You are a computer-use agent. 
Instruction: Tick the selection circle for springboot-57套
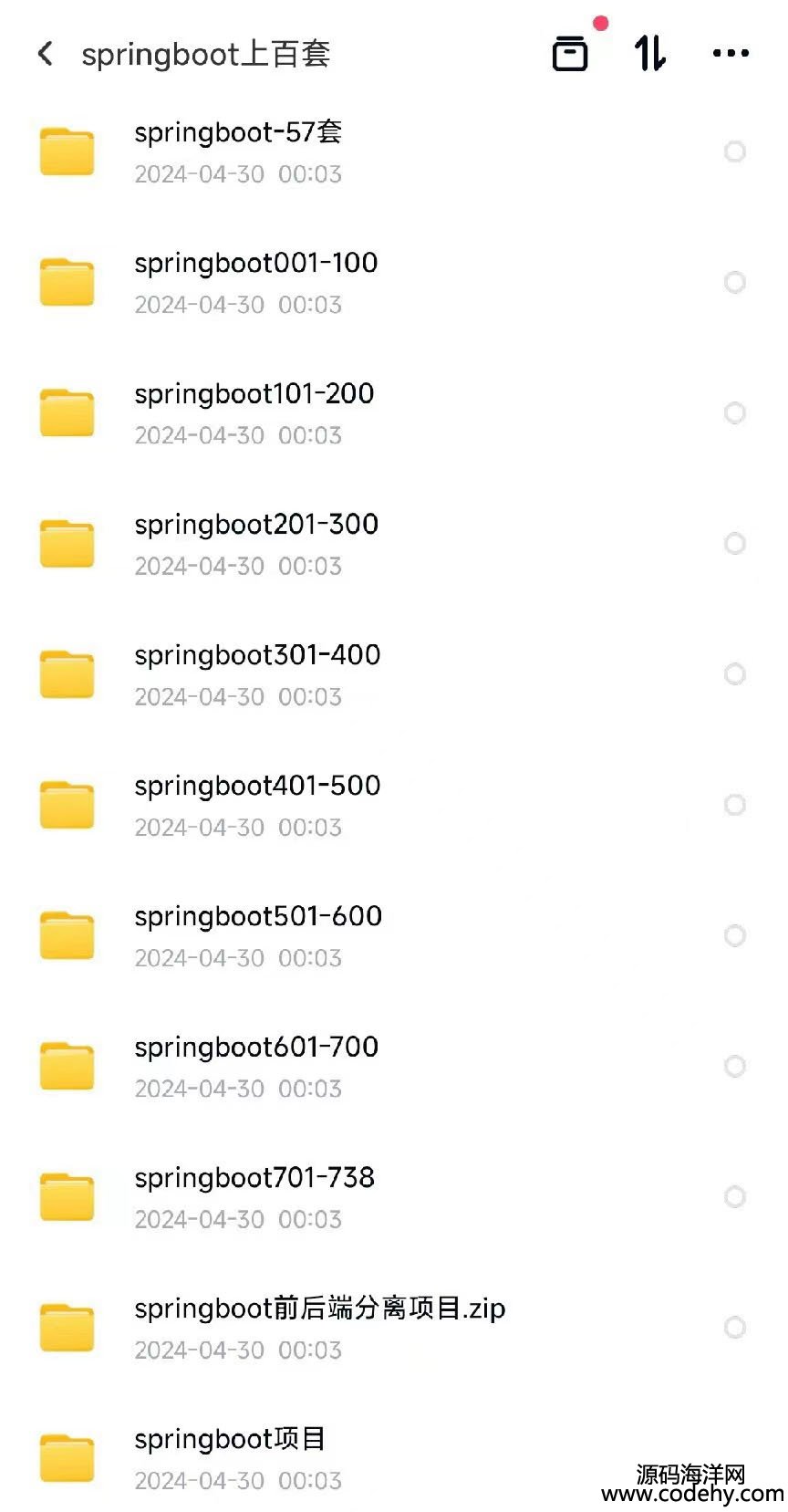click(x=735, y=151)
